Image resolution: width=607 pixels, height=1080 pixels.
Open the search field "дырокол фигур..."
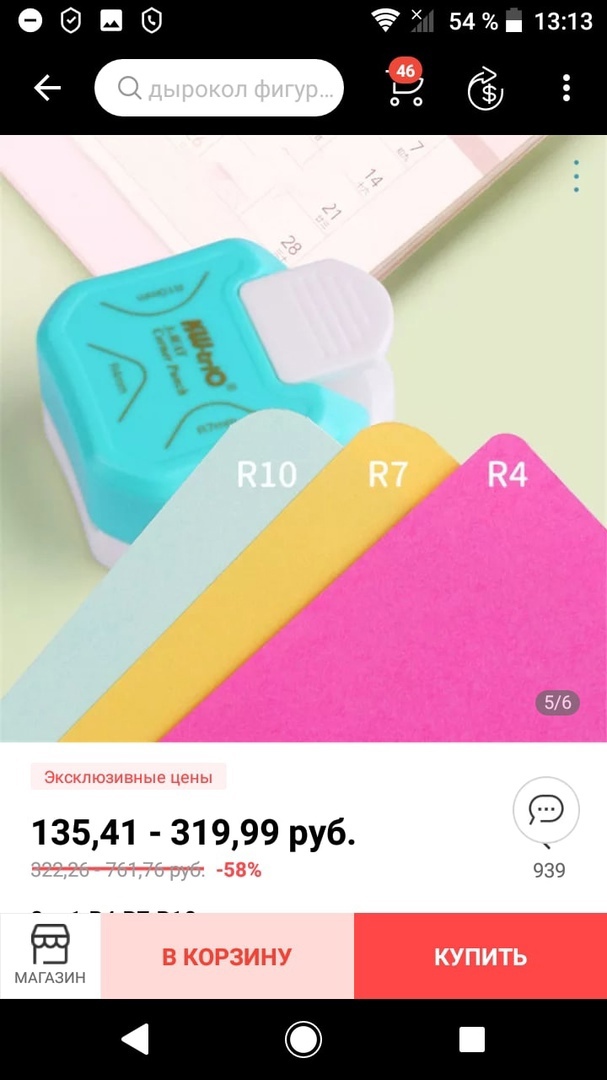coord(219,89)
